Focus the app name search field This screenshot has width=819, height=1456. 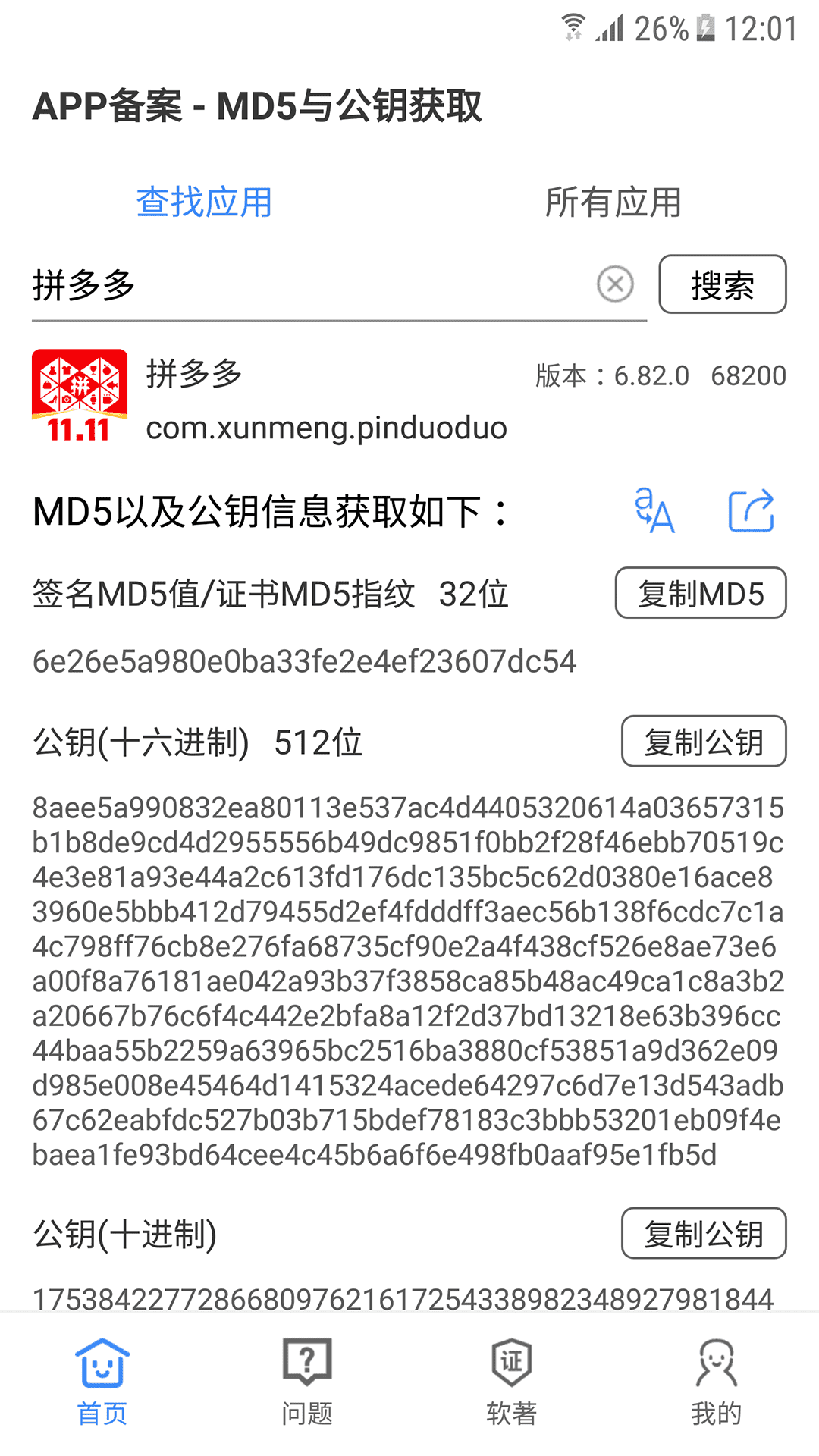[311, 285]
